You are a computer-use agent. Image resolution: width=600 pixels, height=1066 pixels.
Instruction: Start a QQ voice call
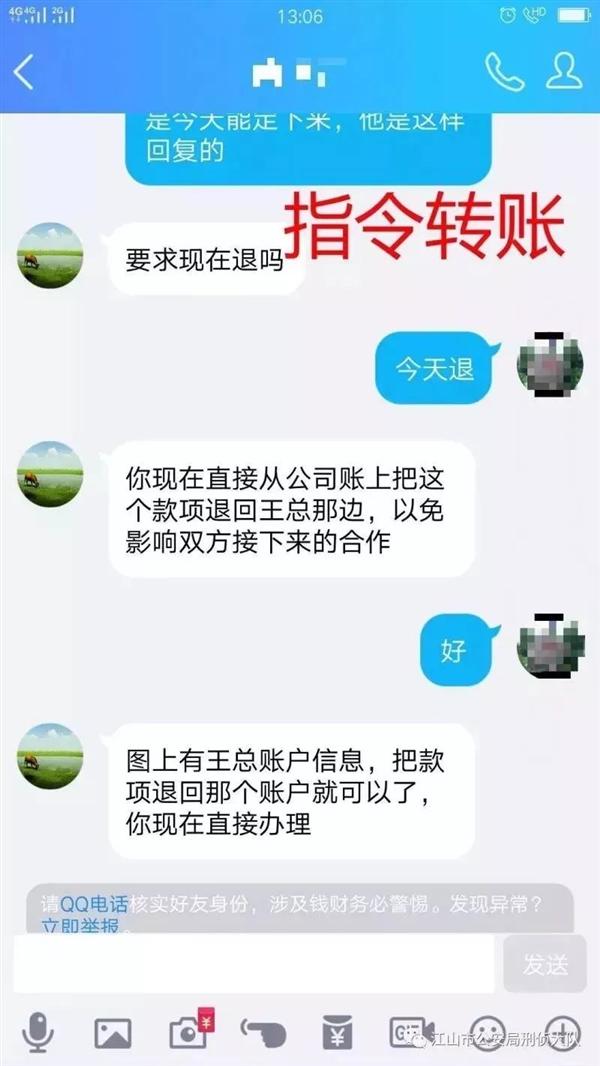504,71
